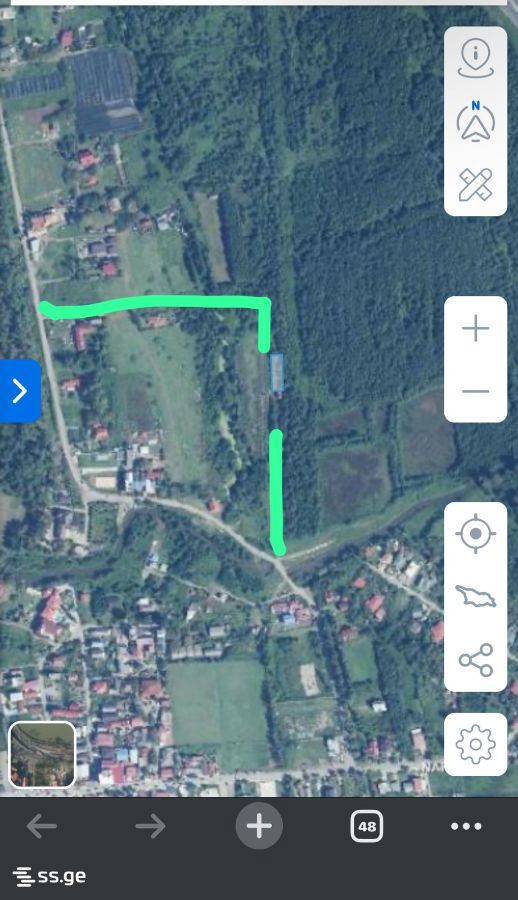The image size is (518, 900).
Task: Expand the blue side panel arrow
Action: tap(20, 391)
